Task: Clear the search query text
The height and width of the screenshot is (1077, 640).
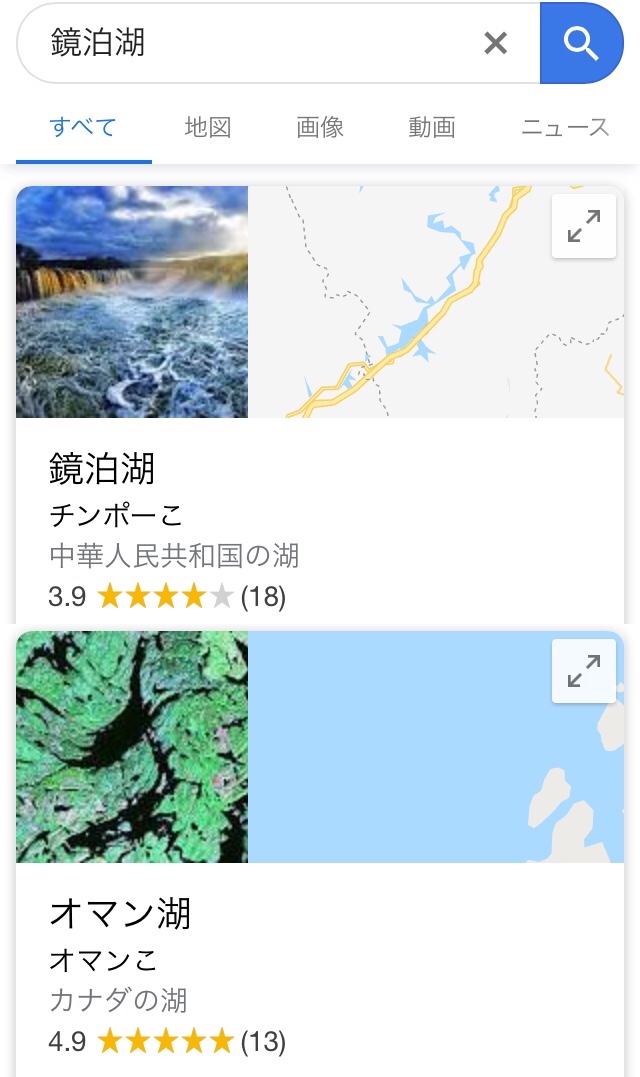Action: pos(495,43)
